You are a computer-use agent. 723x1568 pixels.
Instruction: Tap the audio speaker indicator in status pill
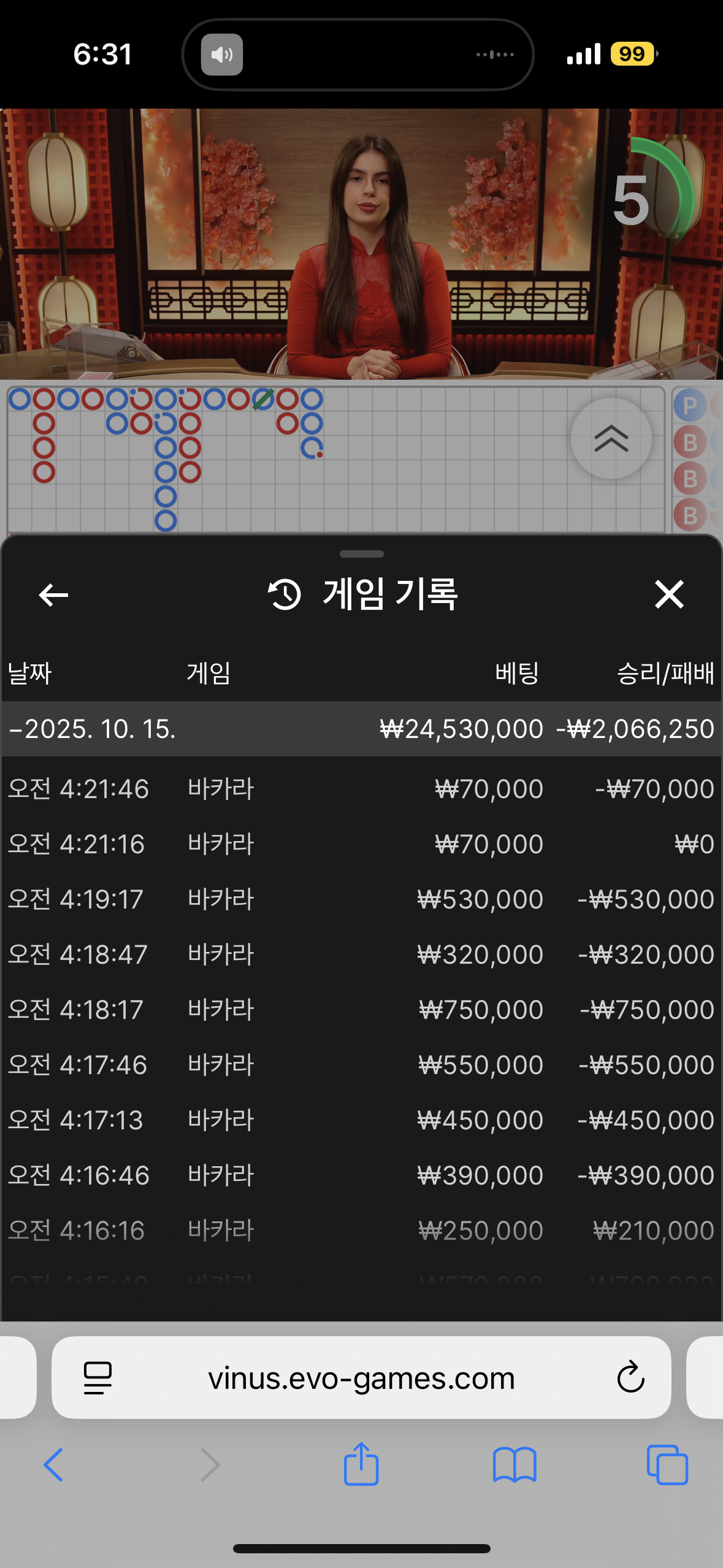(222, 55)
